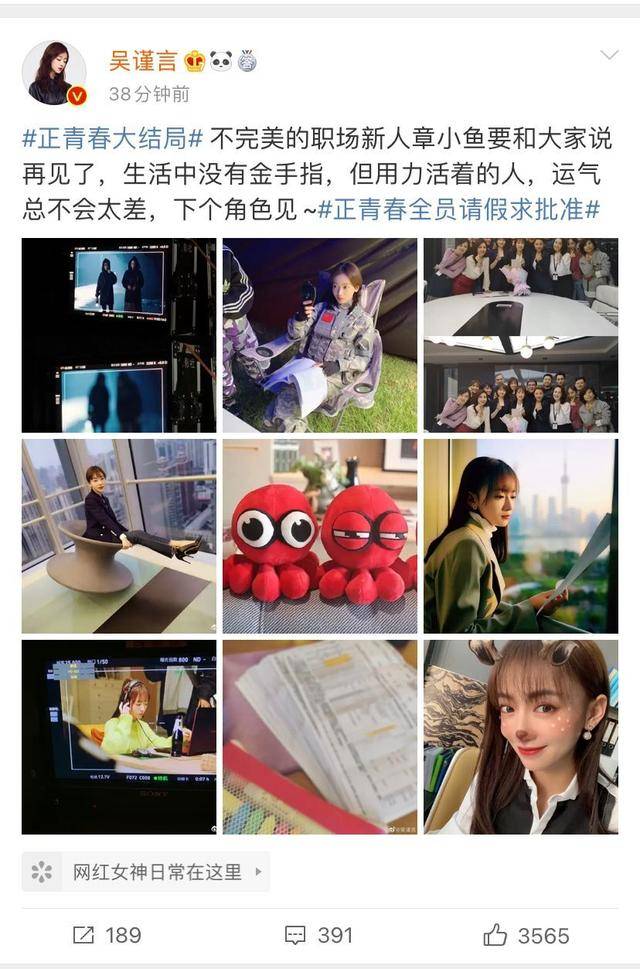Open photo of woman on the spinning chair

coord(119,536)
